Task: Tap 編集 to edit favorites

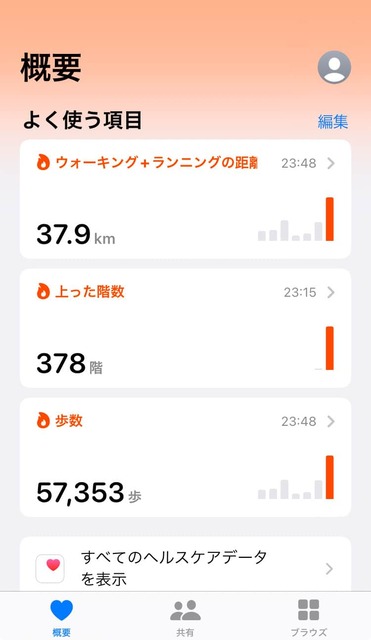Action: tap(333, 122)
